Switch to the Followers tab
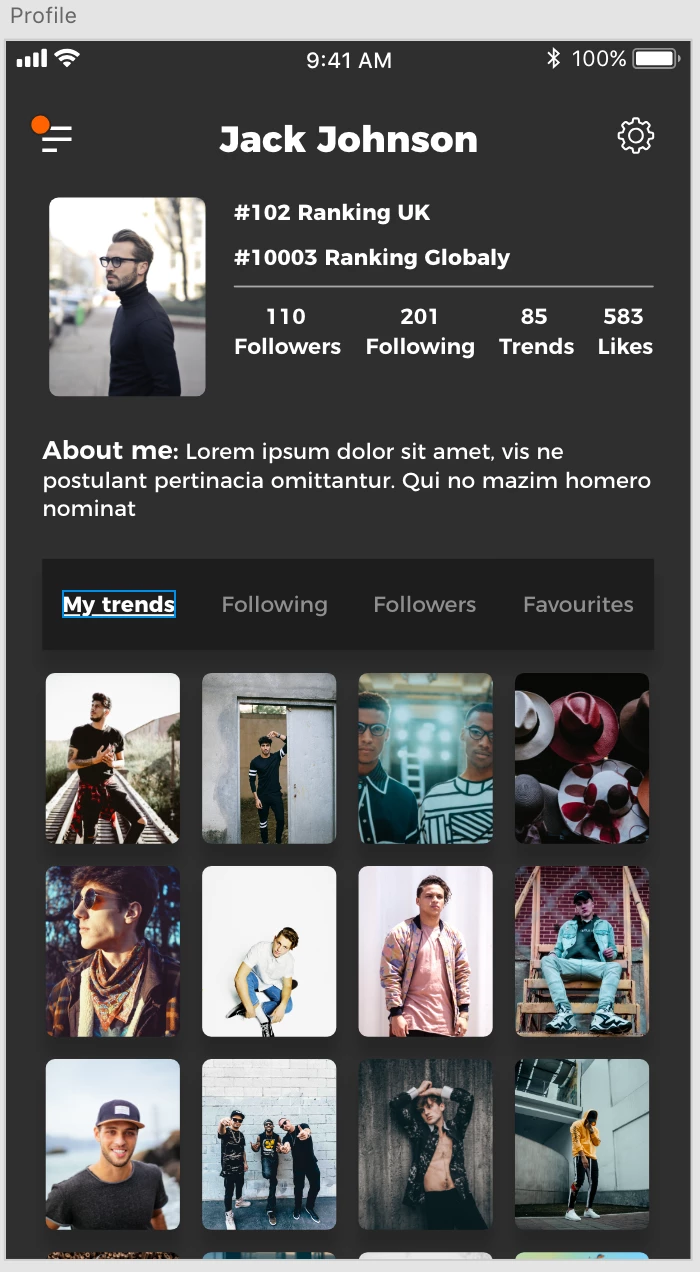The width and height of the screenshot is (700, 1272). 424,604
